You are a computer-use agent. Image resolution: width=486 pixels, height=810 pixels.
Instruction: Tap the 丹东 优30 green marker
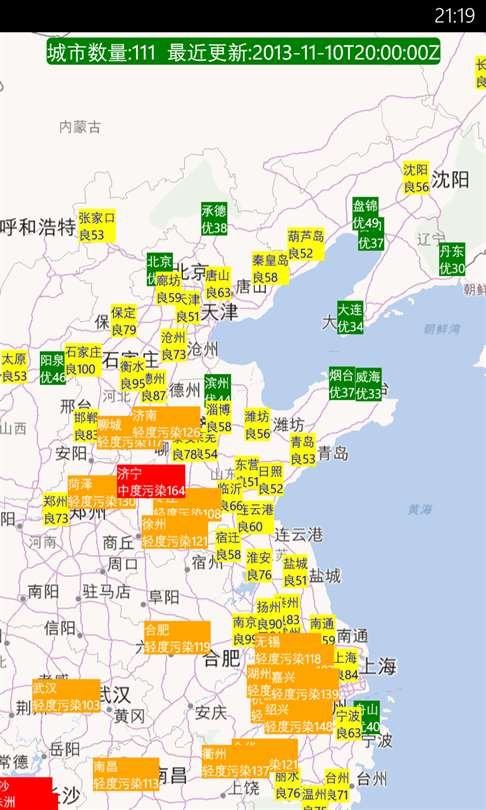click(452, 259)
